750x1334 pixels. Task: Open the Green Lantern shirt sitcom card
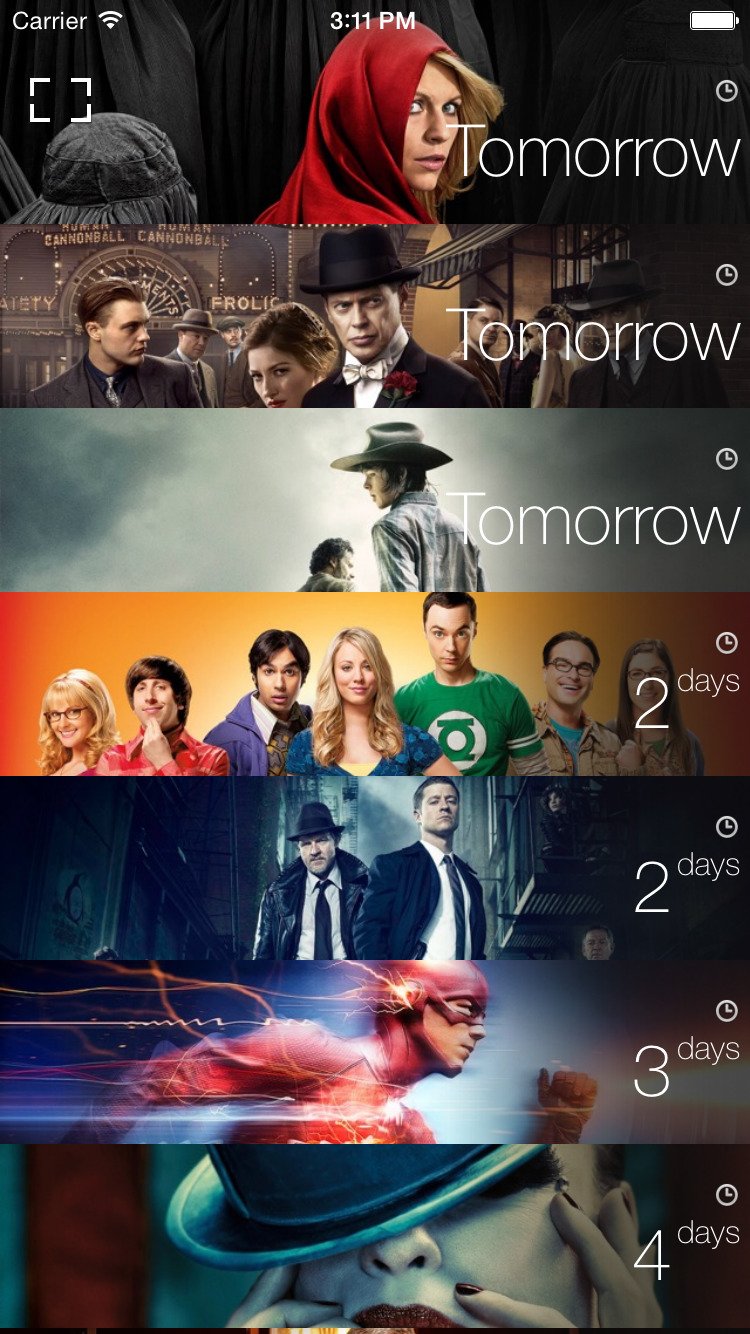click(375, 684)
